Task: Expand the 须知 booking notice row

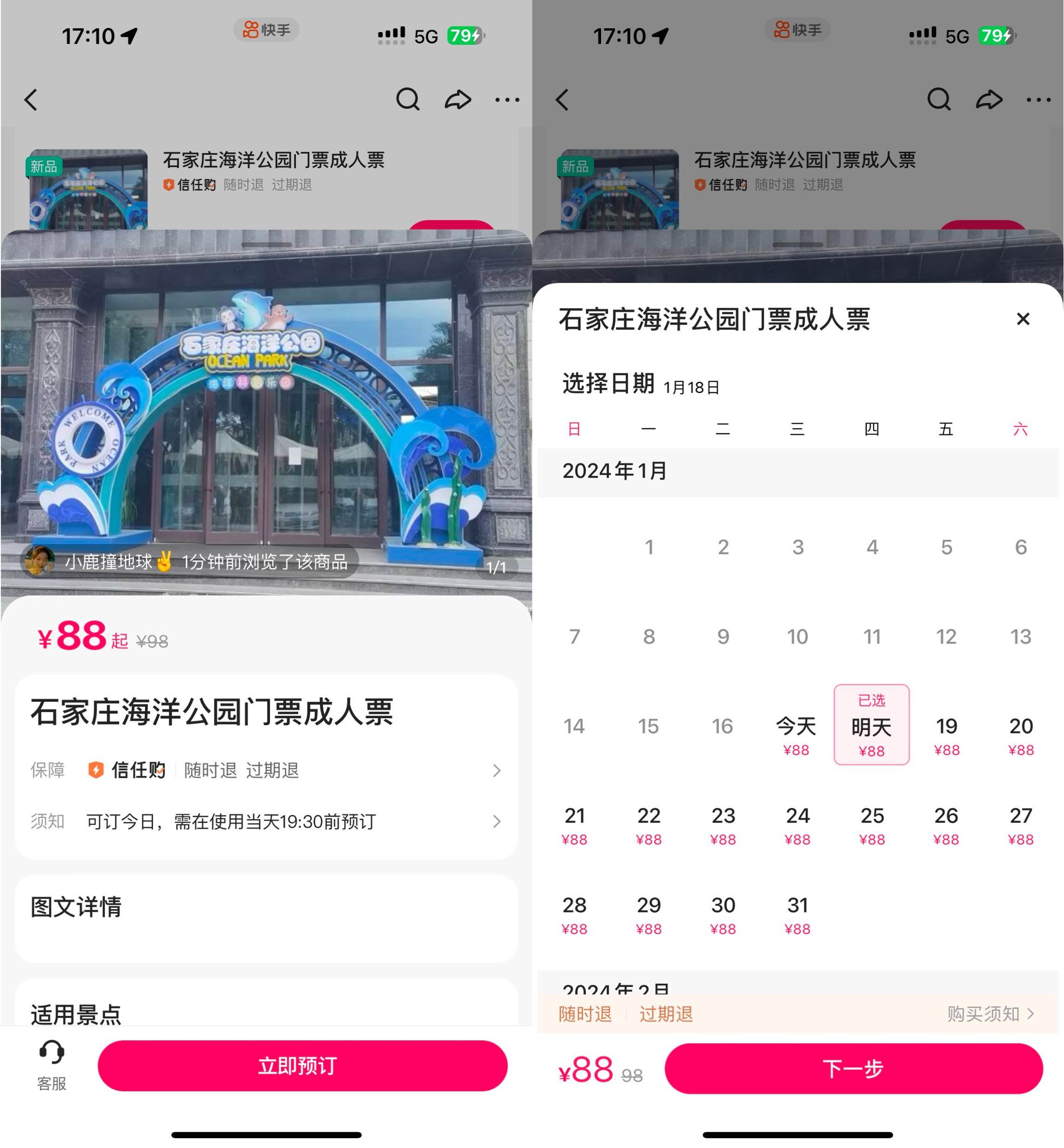Action: (x=266, y=821)
